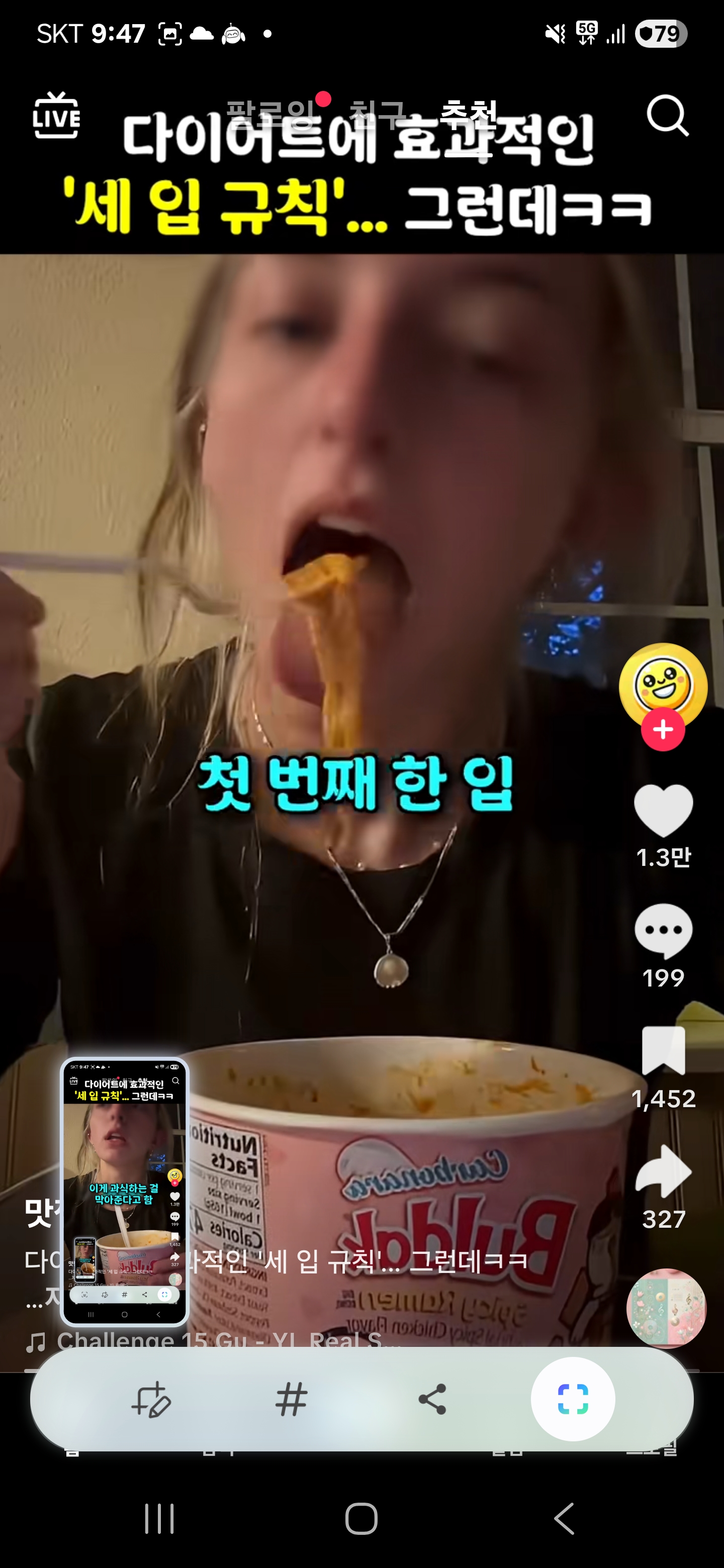Open the spinning sound disc

[666, 1308]
